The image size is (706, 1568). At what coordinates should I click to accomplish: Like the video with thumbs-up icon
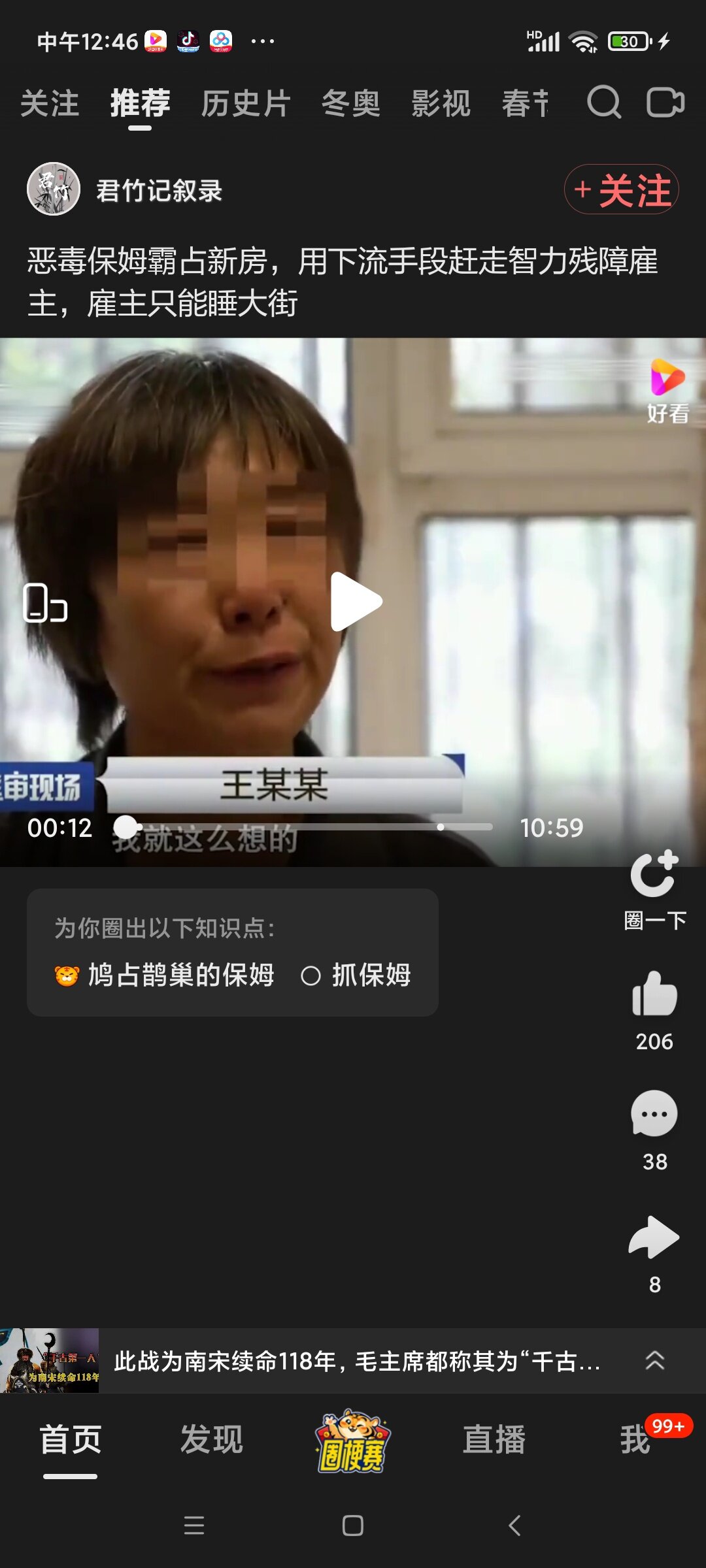coord(654,994)
